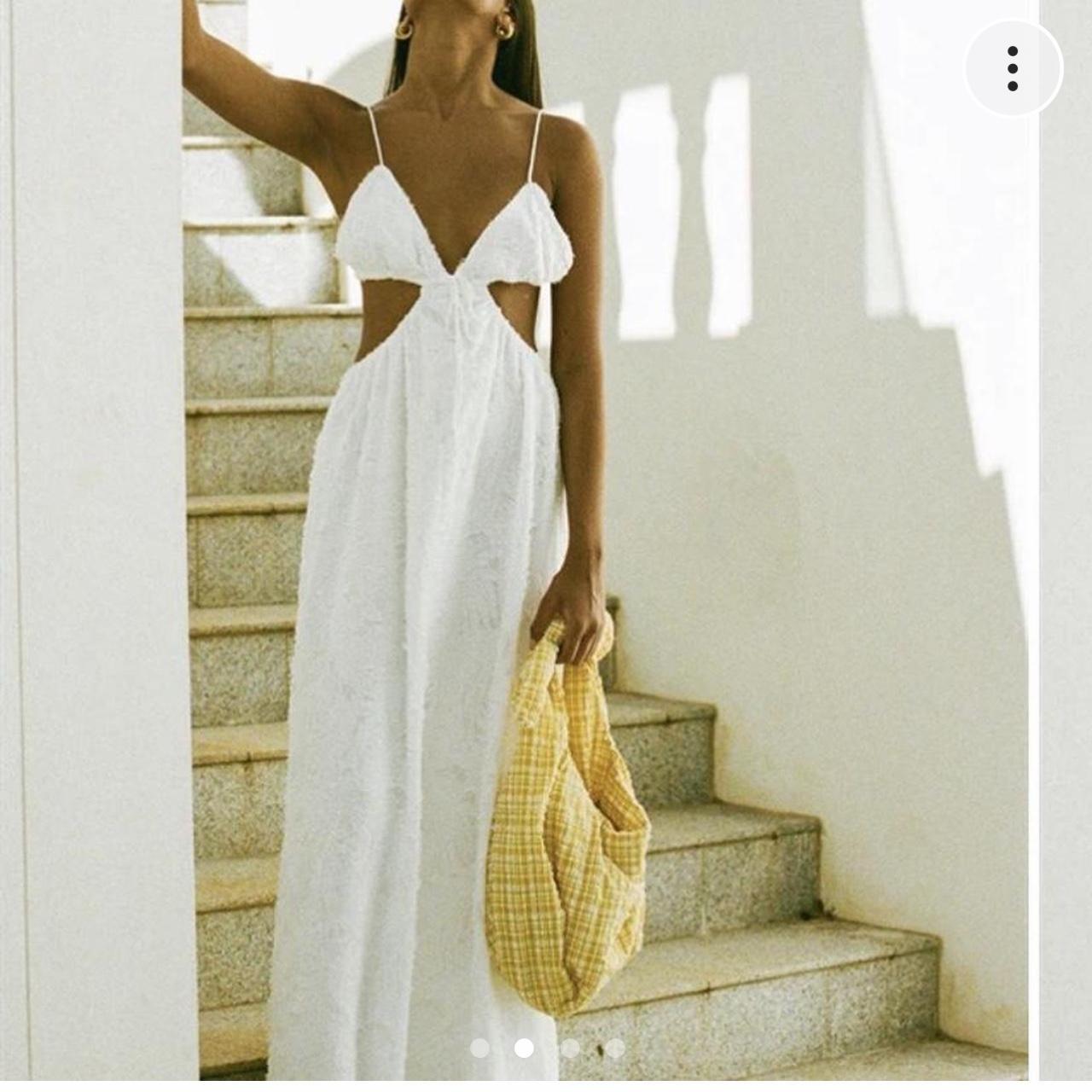Open the three-dot overflow menu
Viewport: 1092px width, 1092px height.
pyautogui.click(x=1013, y=68)
